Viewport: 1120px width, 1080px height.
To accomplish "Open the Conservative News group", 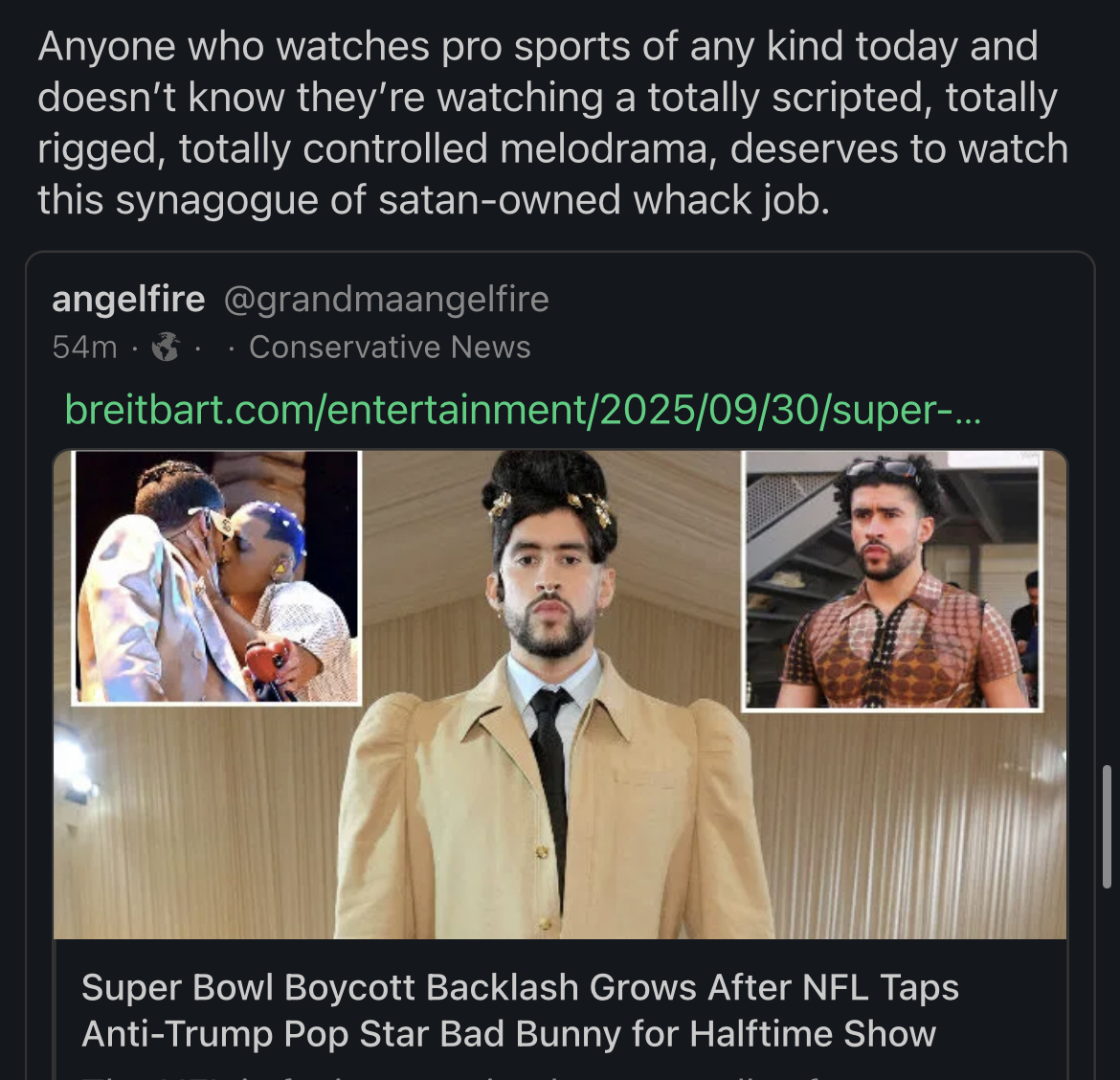I will pos(390,348).
